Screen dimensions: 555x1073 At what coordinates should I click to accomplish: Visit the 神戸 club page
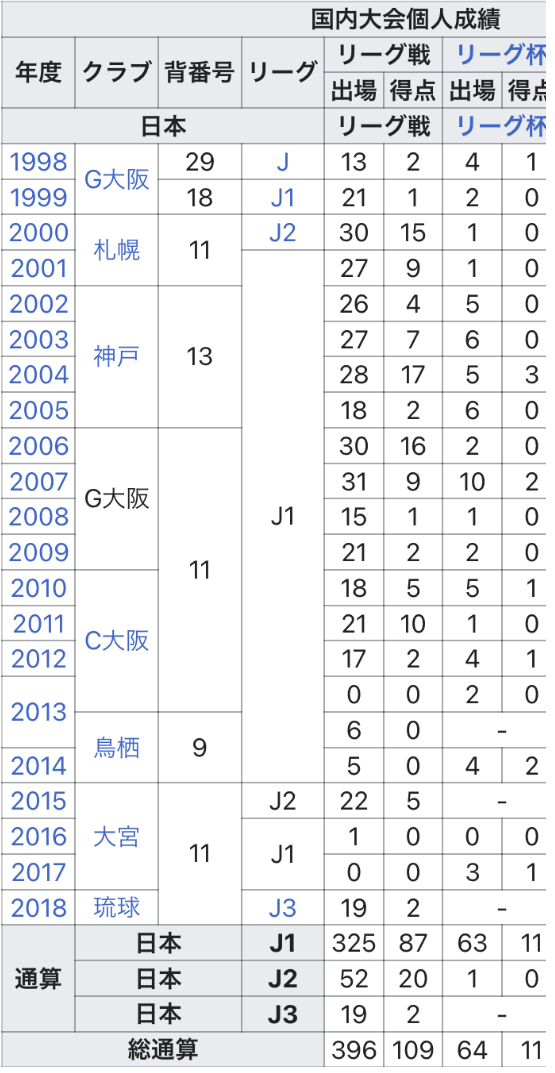(x=116, y=357)
